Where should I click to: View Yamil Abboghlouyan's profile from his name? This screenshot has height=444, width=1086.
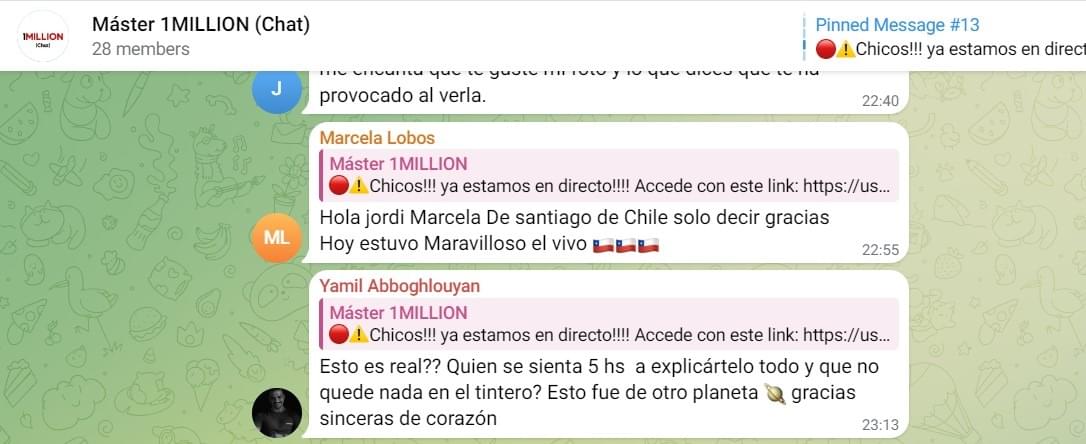pos(399,286)
